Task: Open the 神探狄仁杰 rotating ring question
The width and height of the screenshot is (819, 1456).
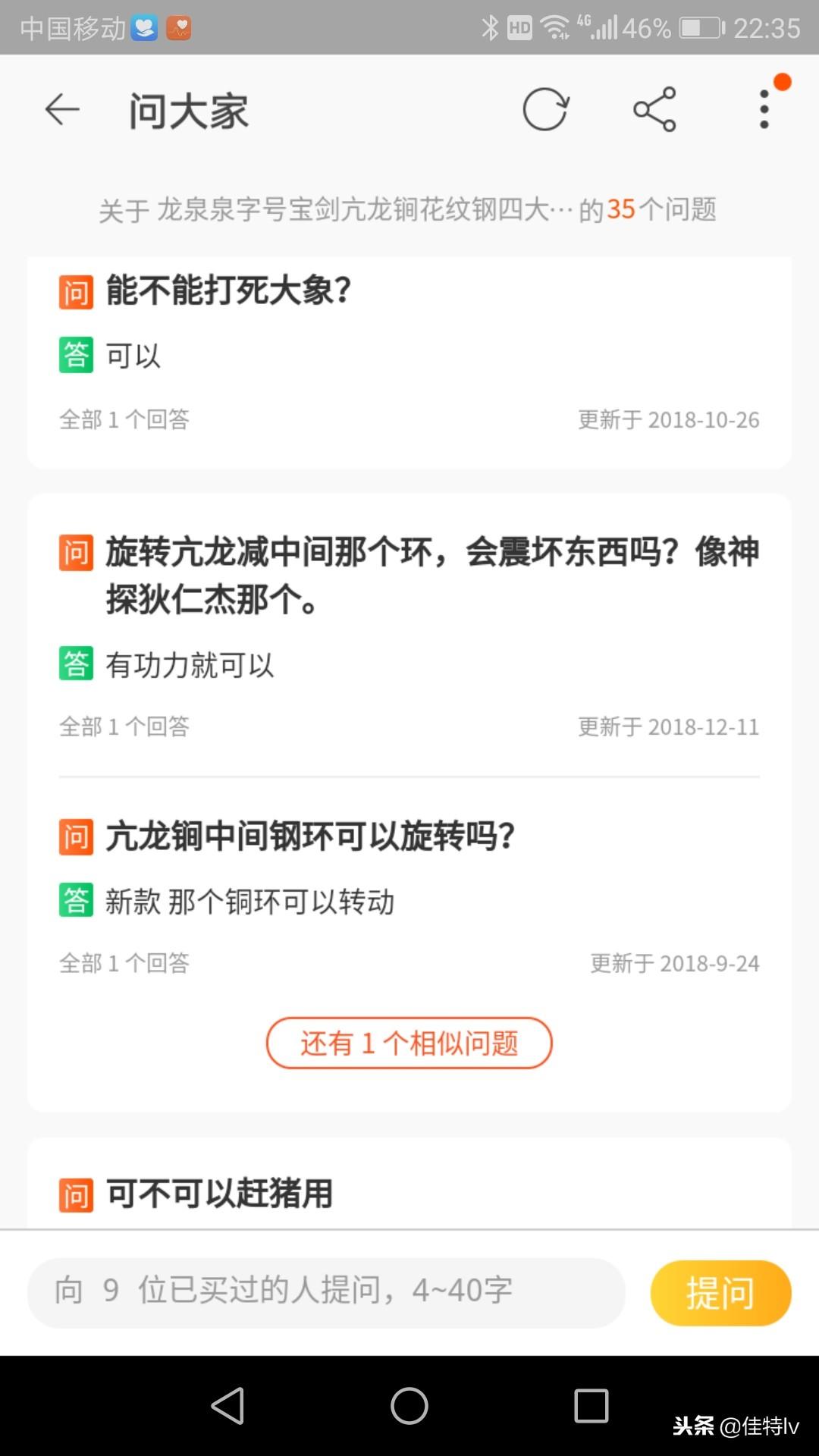Action: 409,575
